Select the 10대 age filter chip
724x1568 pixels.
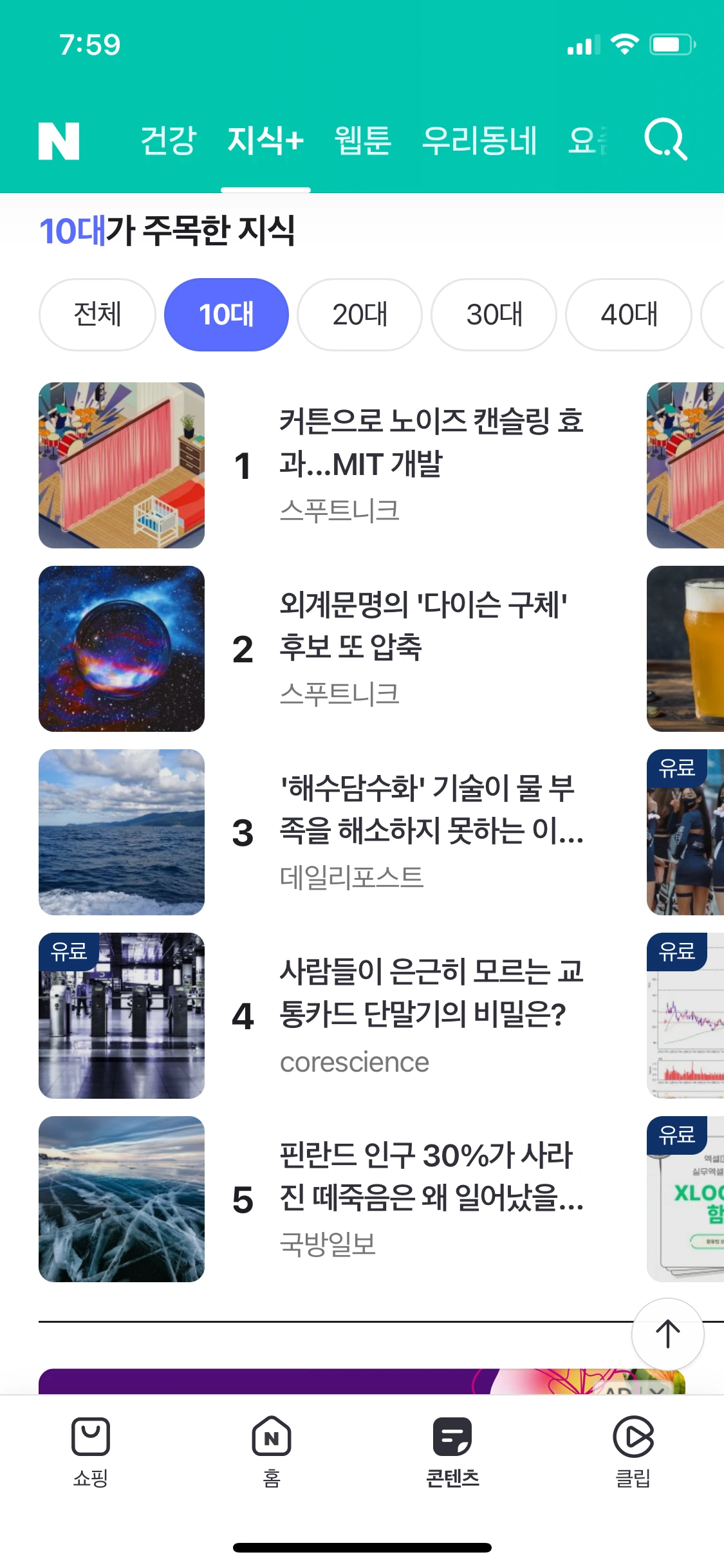226,315
